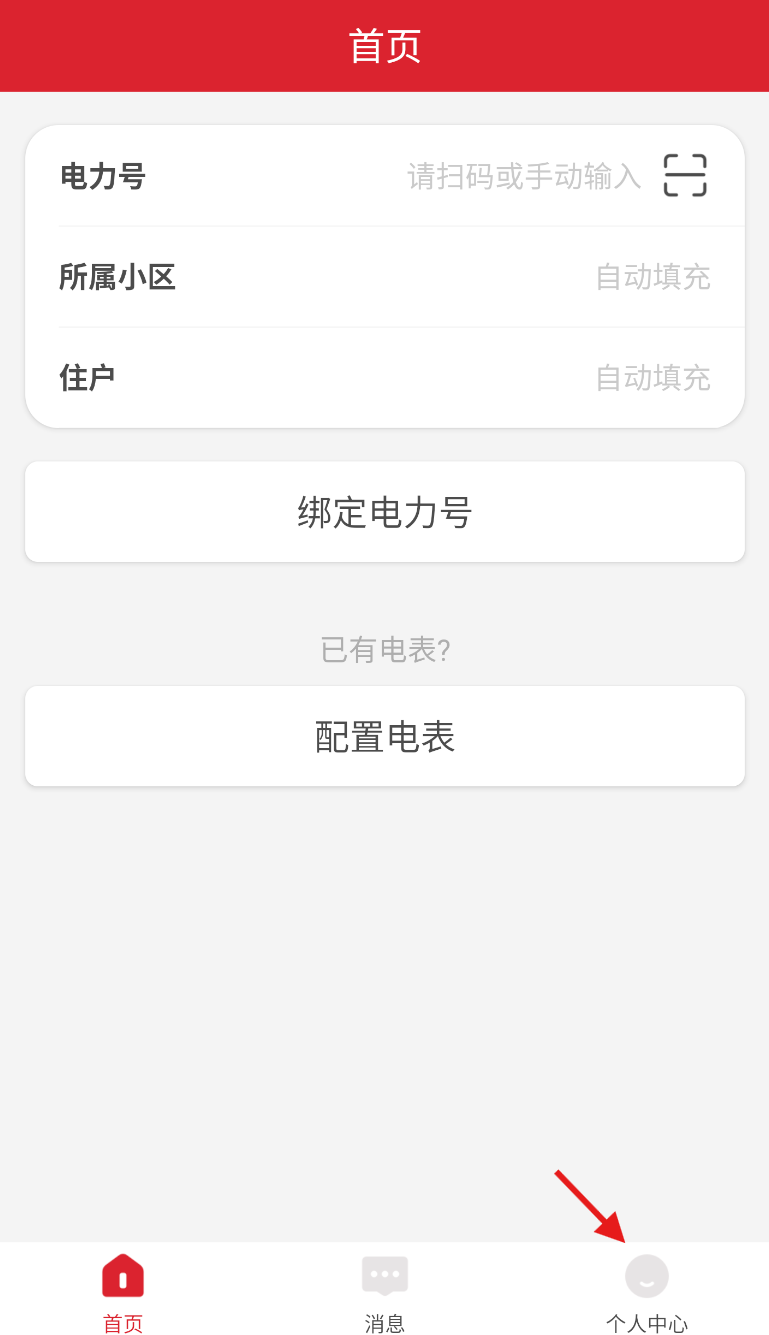Open 配置电表 to configure a meter
The height and width of the screenshot is (1335, 769).
(385, 736)
